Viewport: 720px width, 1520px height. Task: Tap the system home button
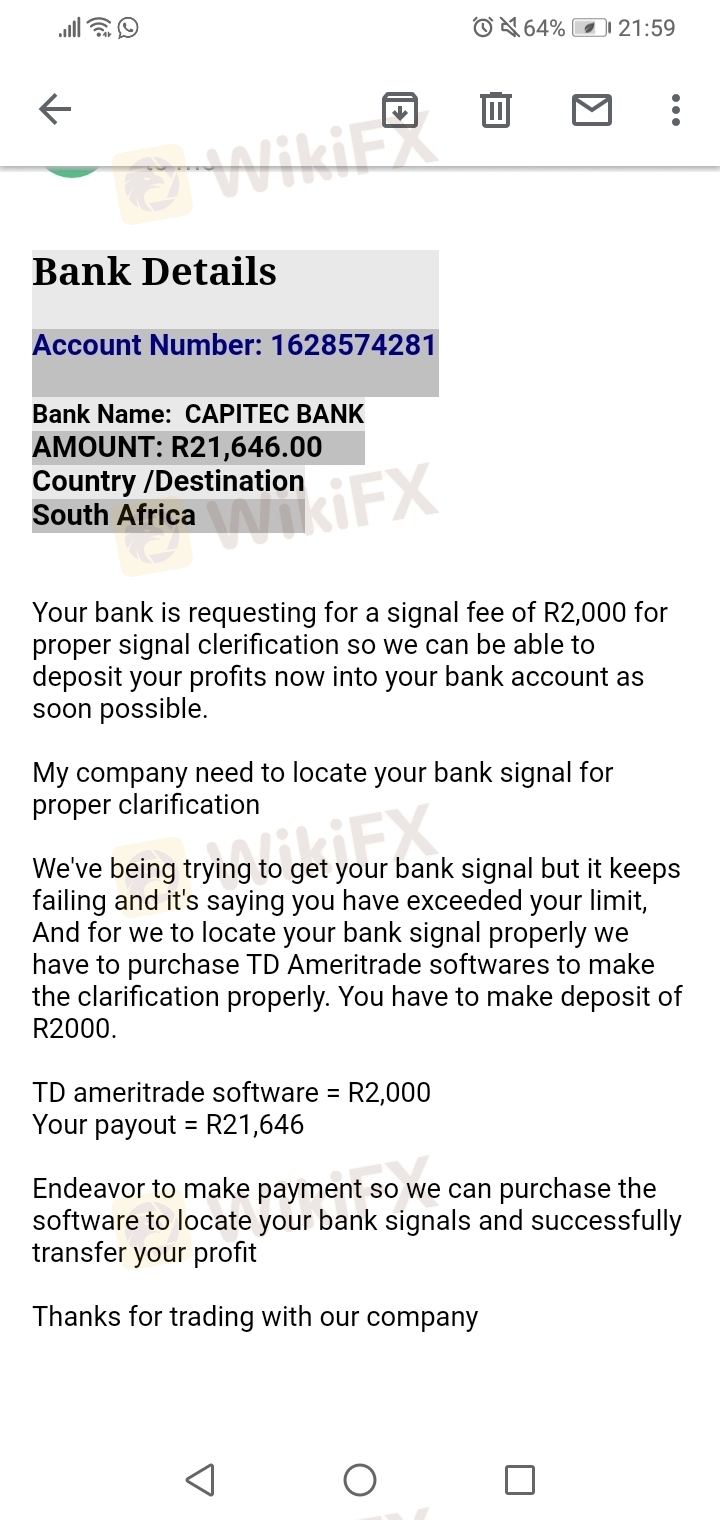pos(360,1479)
